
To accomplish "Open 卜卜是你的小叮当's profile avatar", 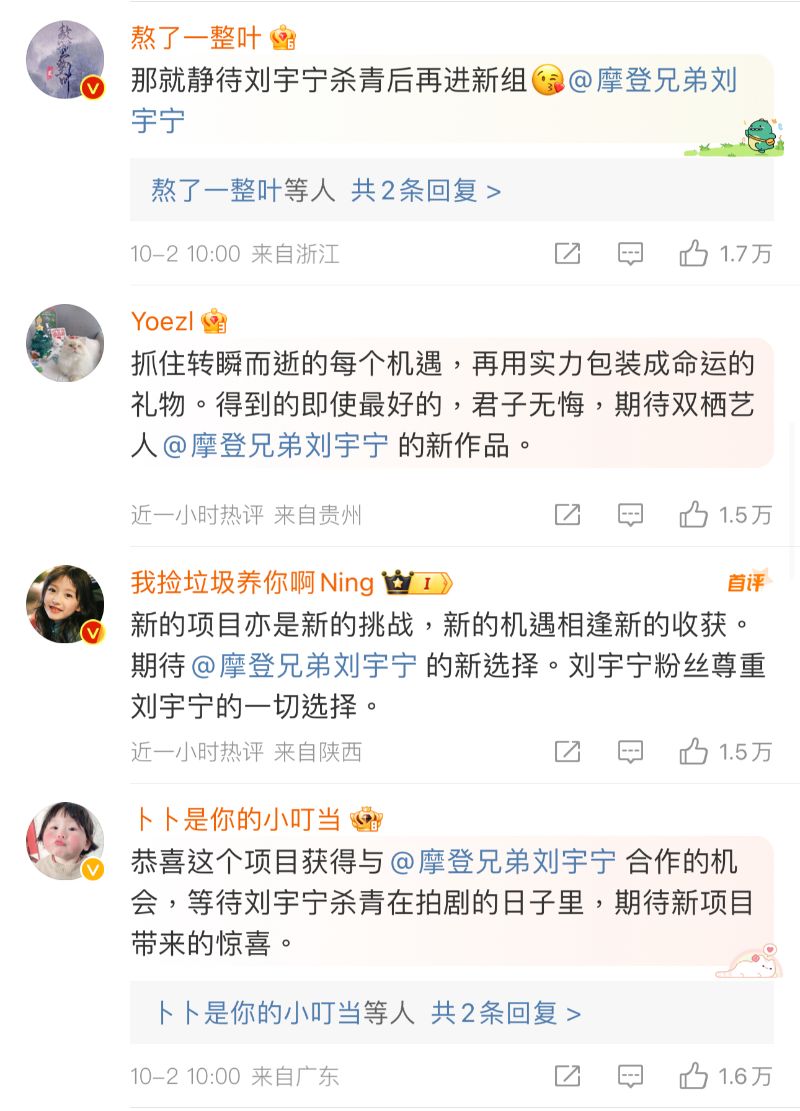I will 65,841.
